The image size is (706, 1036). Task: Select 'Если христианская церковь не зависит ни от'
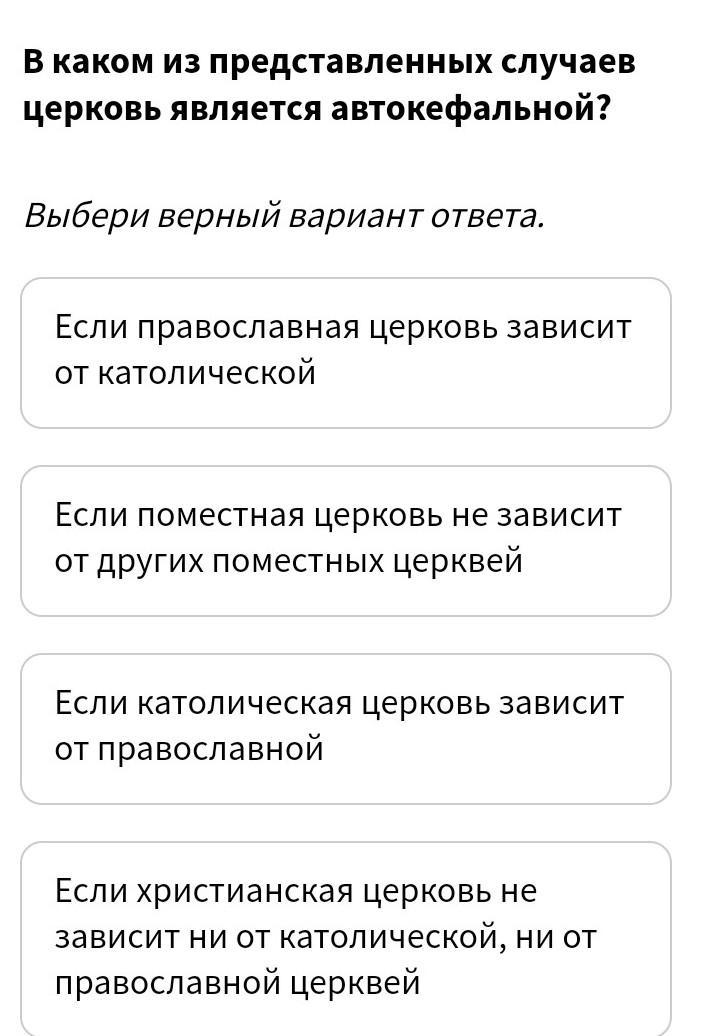345,938
